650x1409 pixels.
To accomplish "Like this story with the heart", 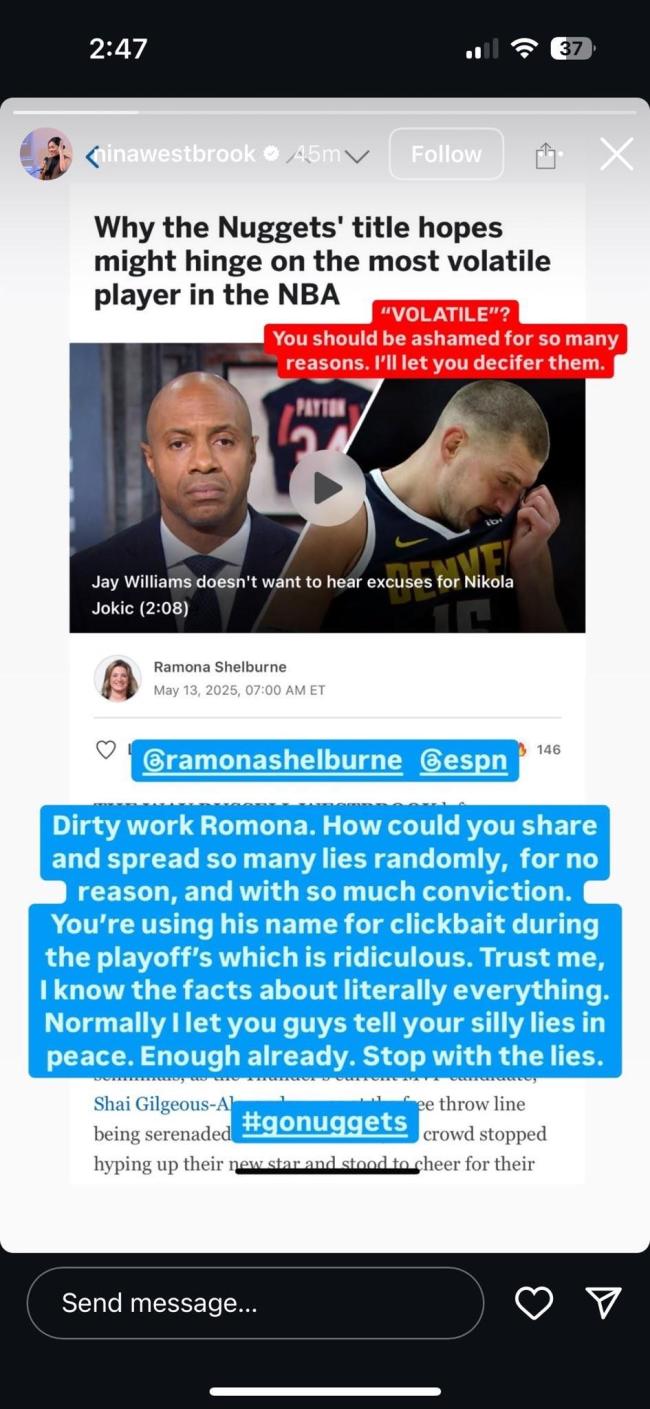I will pos(533,1302).
